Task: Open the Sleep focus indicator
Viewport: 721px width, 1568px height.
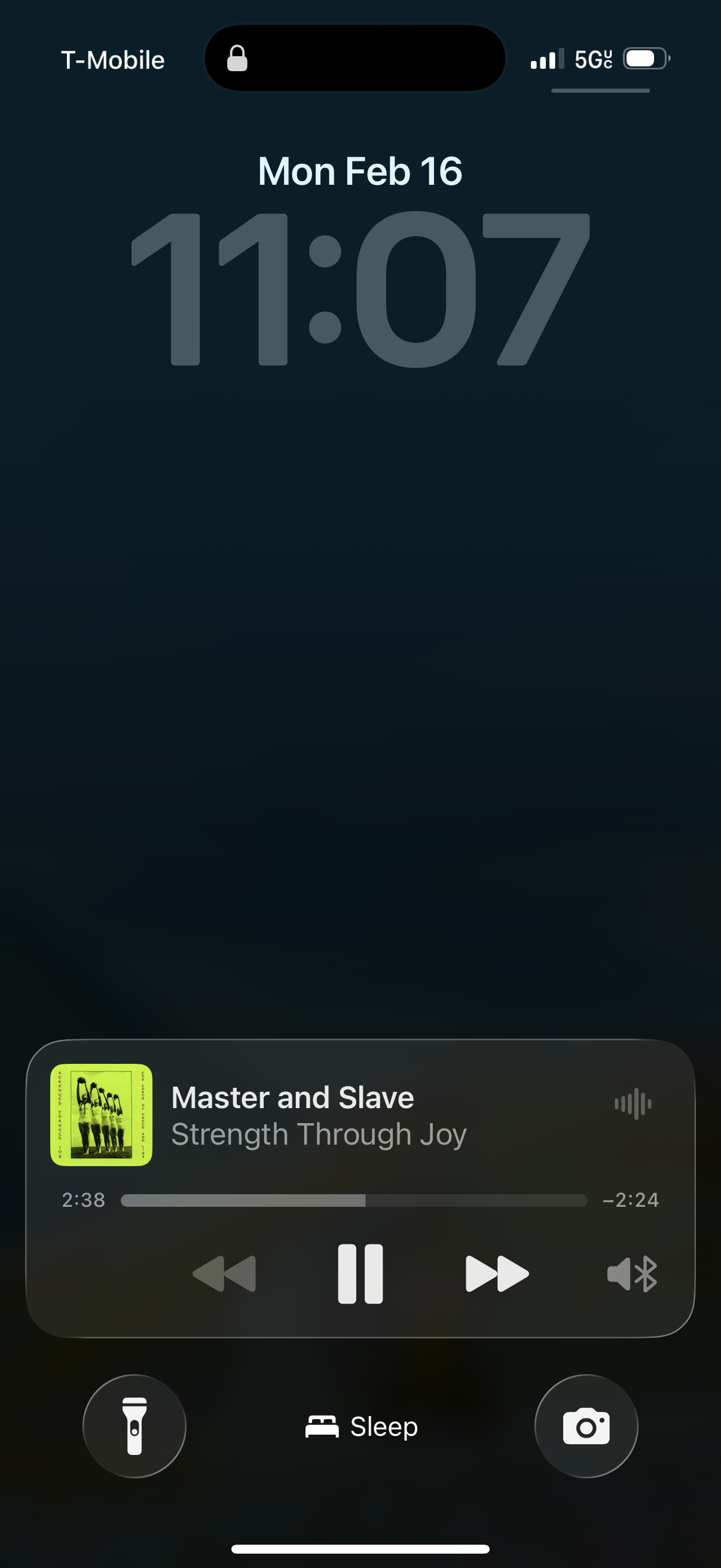Action: [362, 1426]
